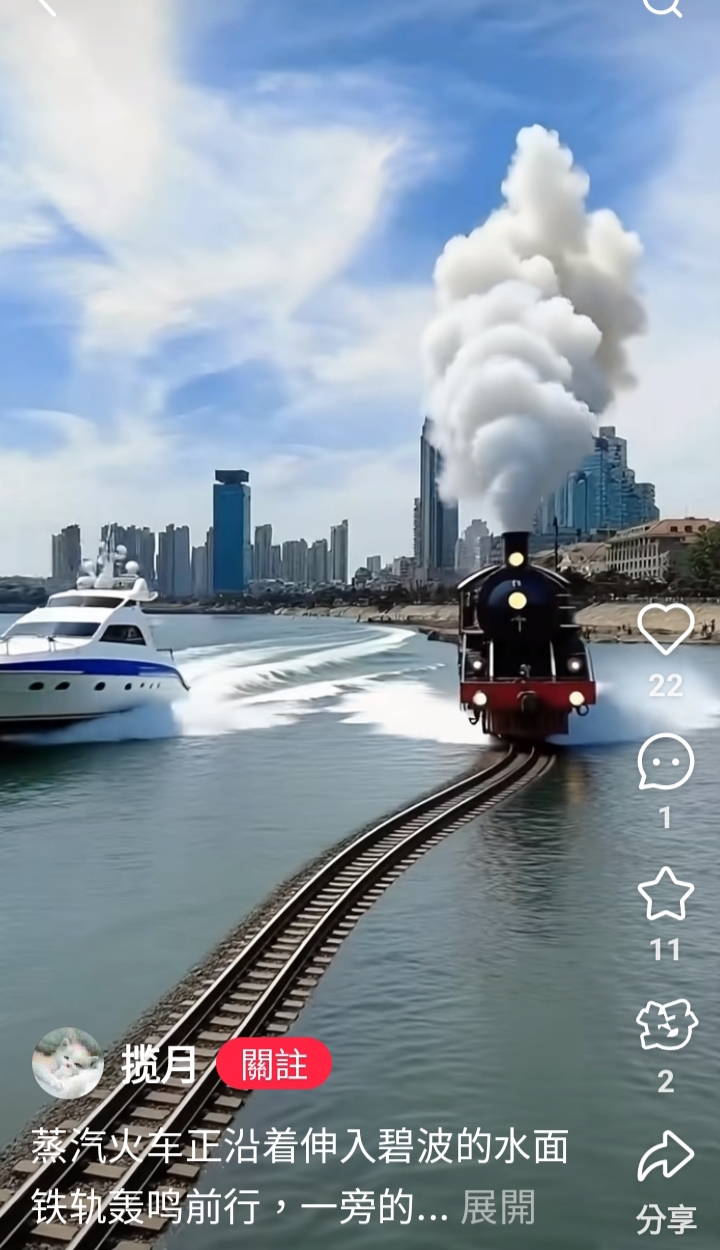Open the comments bubble

point(666,762)
